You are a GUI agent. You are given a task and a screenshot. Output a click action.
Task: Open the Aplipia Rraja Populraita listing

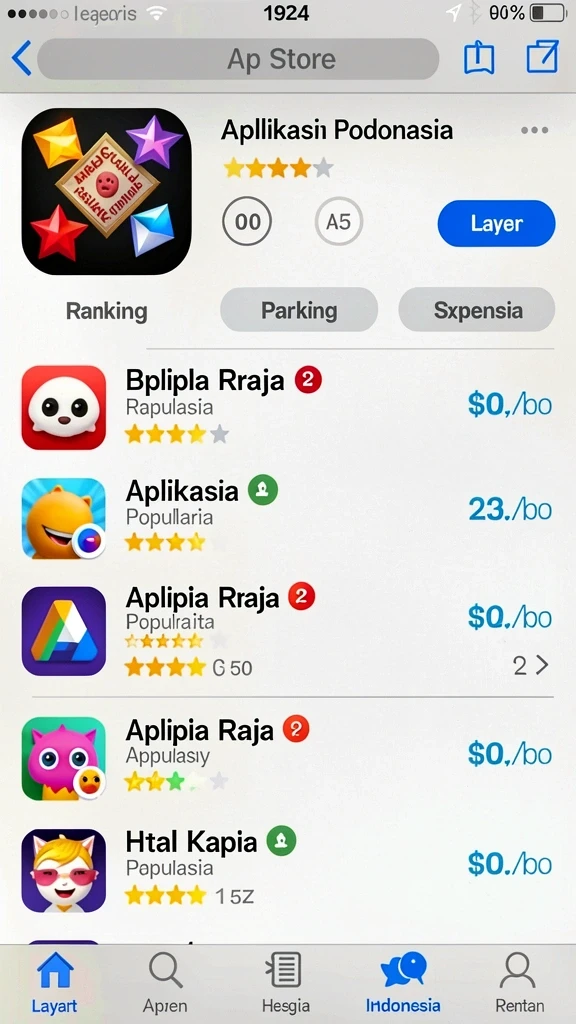pos(288,630)
